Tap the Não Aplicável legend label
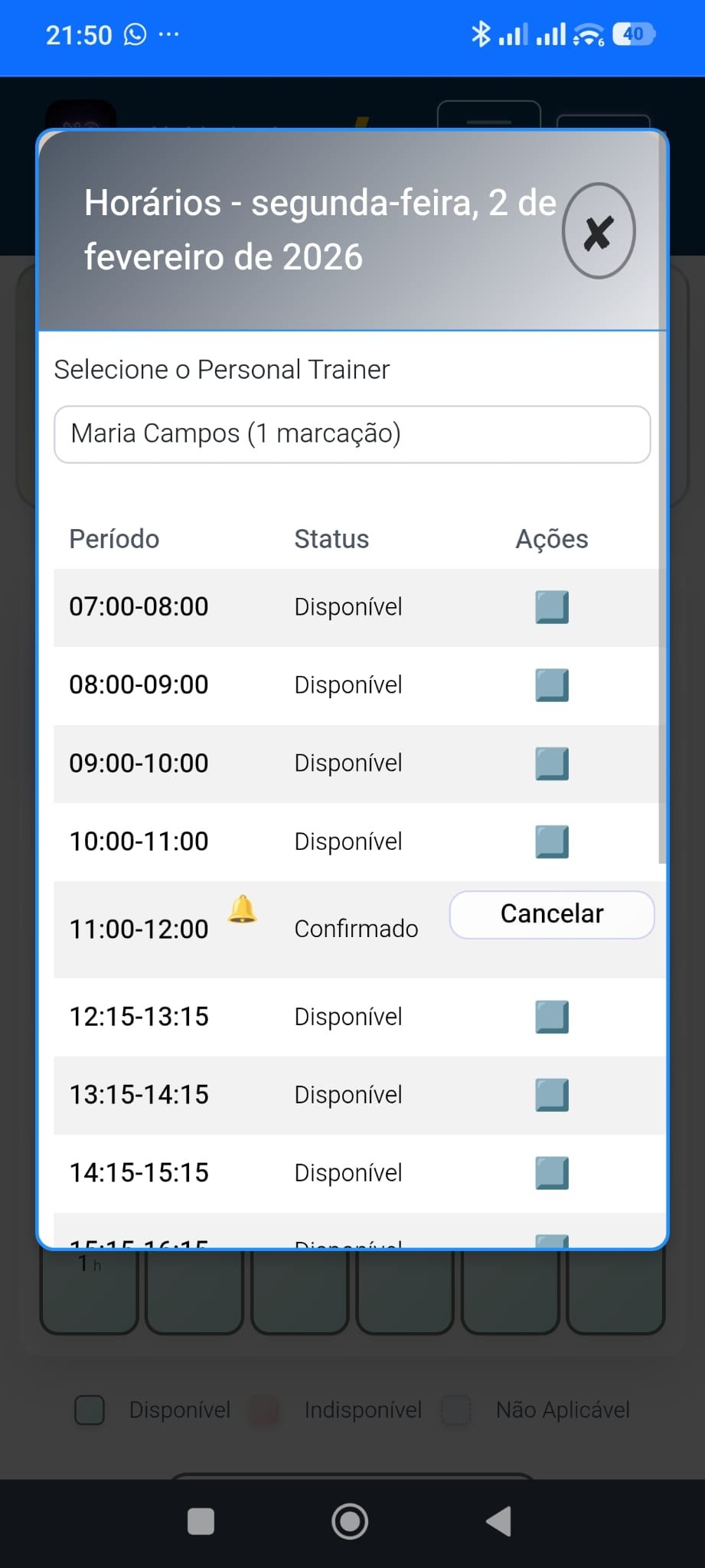705x1568 pixels. (563, 1410)
